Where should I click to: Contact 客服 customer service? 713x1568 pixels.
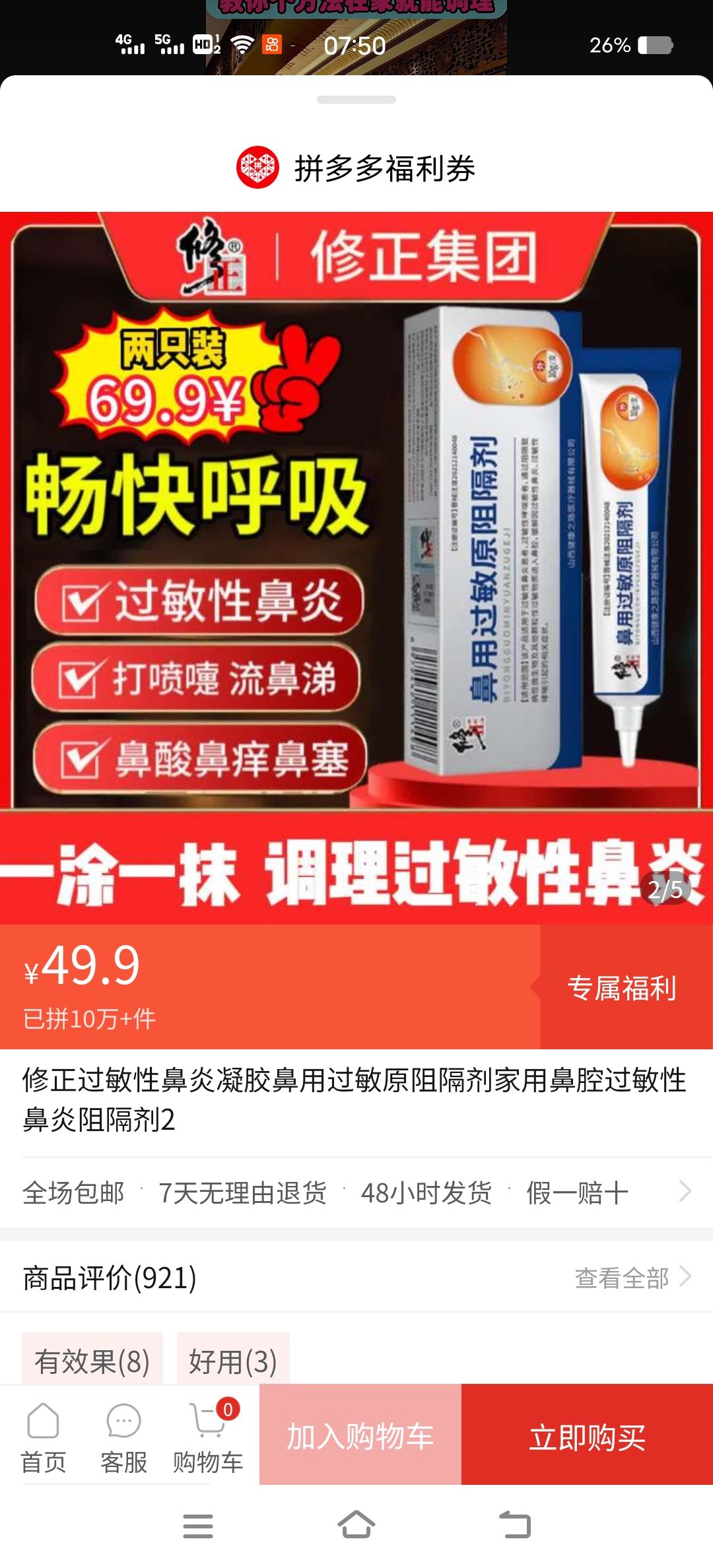123,1437
